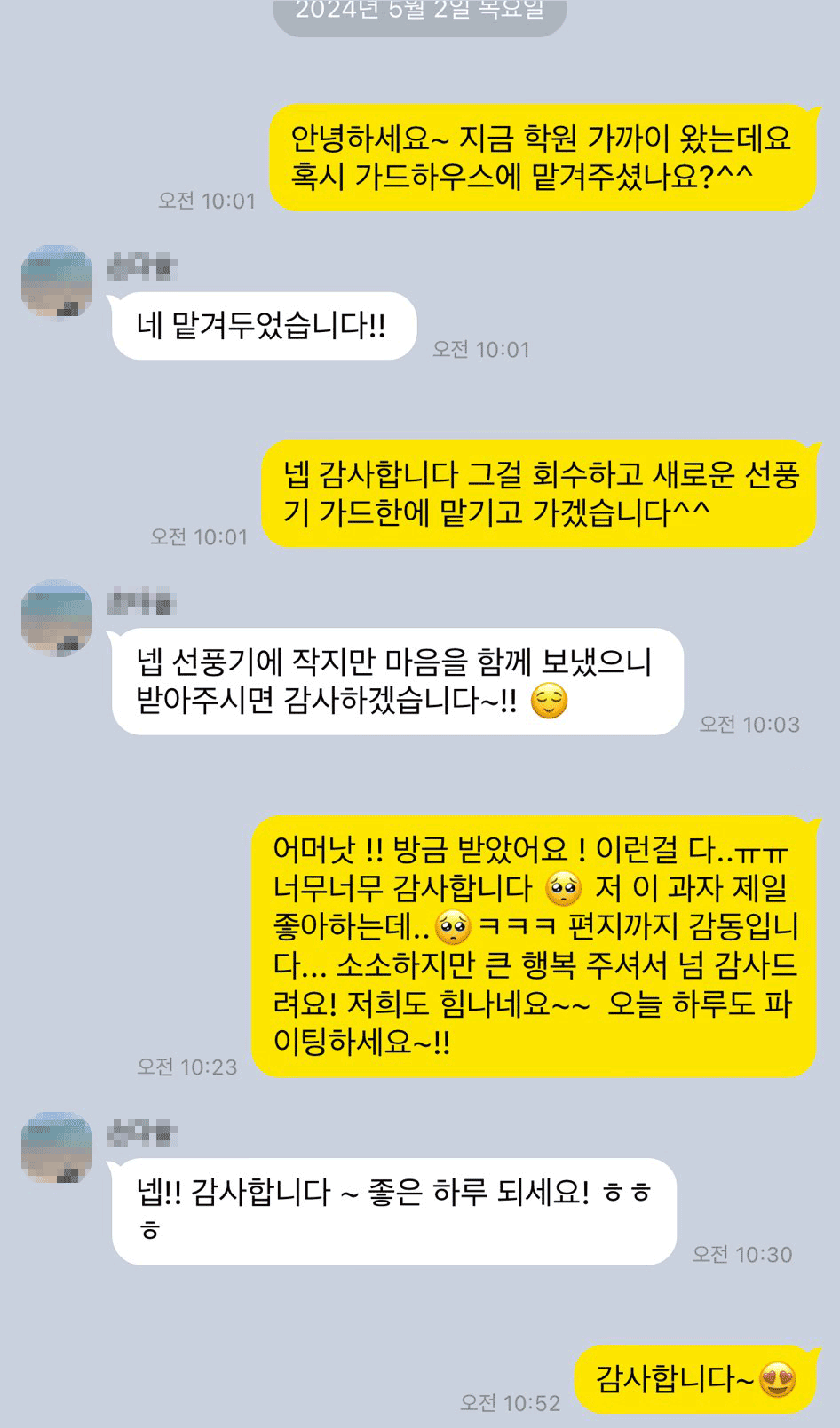Image resolution: width=840 pixels, height=1428 pixels.
Task: Open sender's avatar beside '넵 선풍기에 작지만' message
Action: click(57, 617)
